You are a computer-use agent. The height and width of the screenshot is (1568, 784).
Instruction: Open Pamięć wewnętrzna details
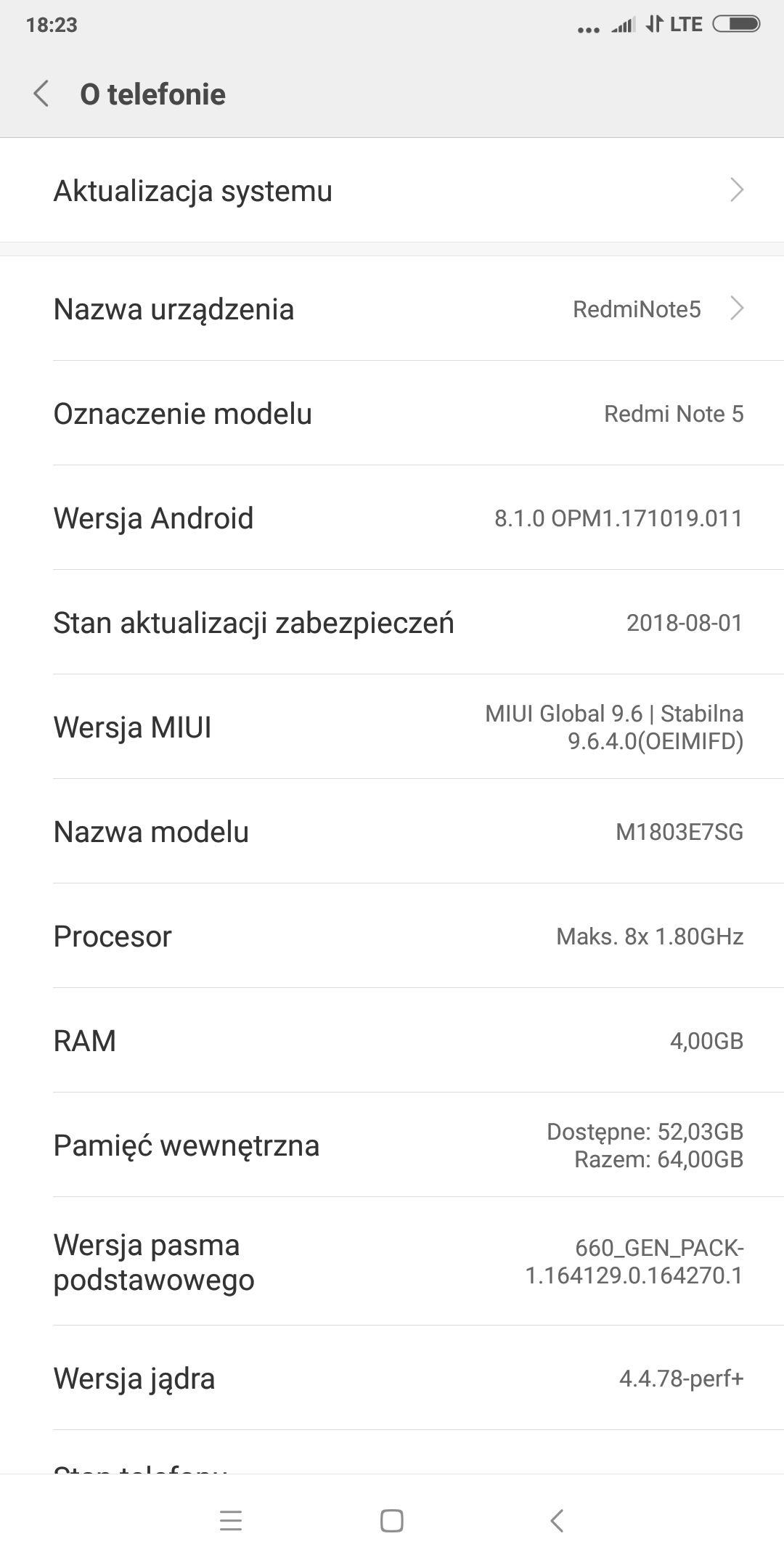click(x=392, y=1146)
